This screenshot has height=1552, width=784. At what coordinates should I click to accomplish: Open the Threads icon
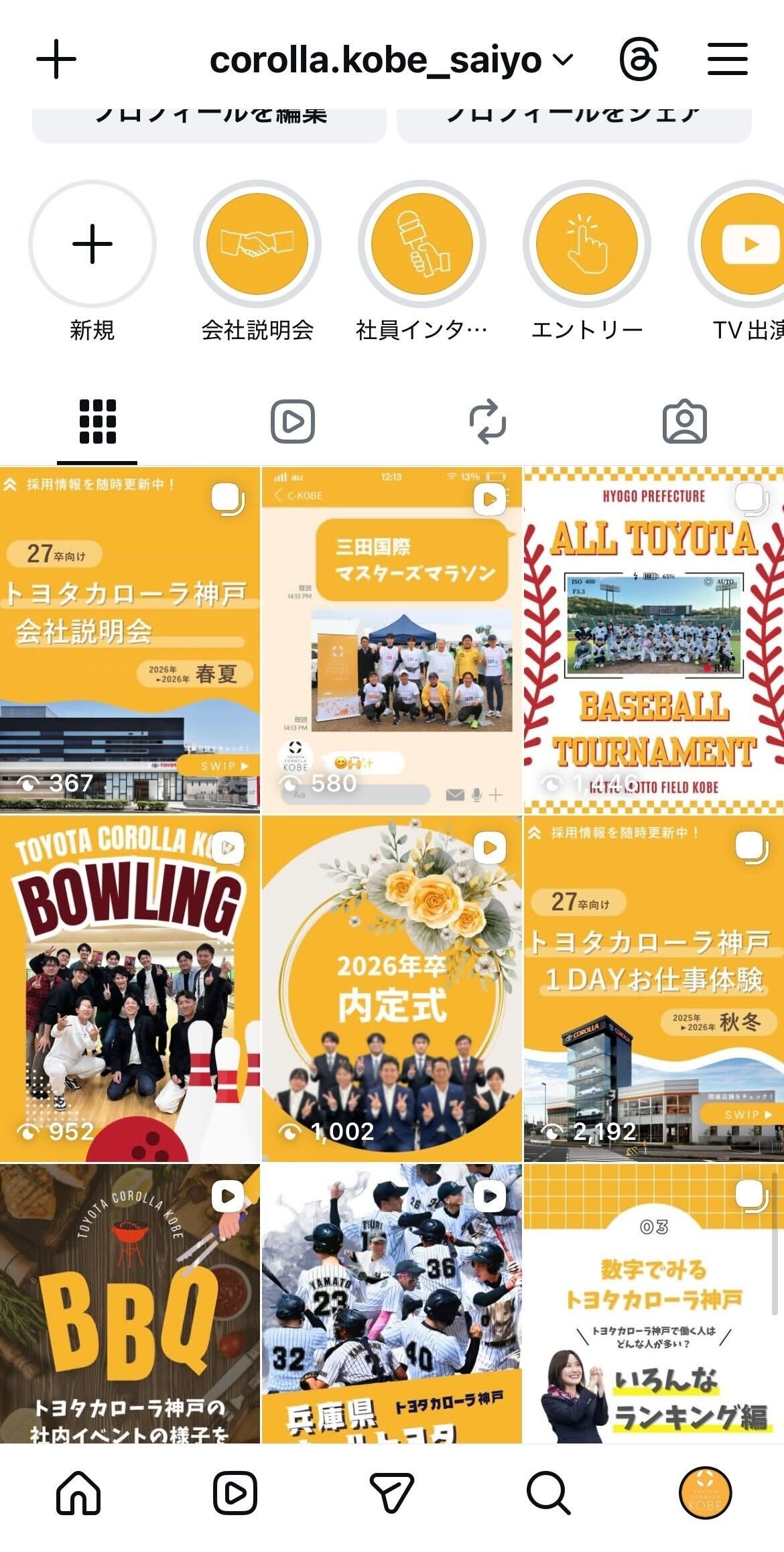click(639, 60)
